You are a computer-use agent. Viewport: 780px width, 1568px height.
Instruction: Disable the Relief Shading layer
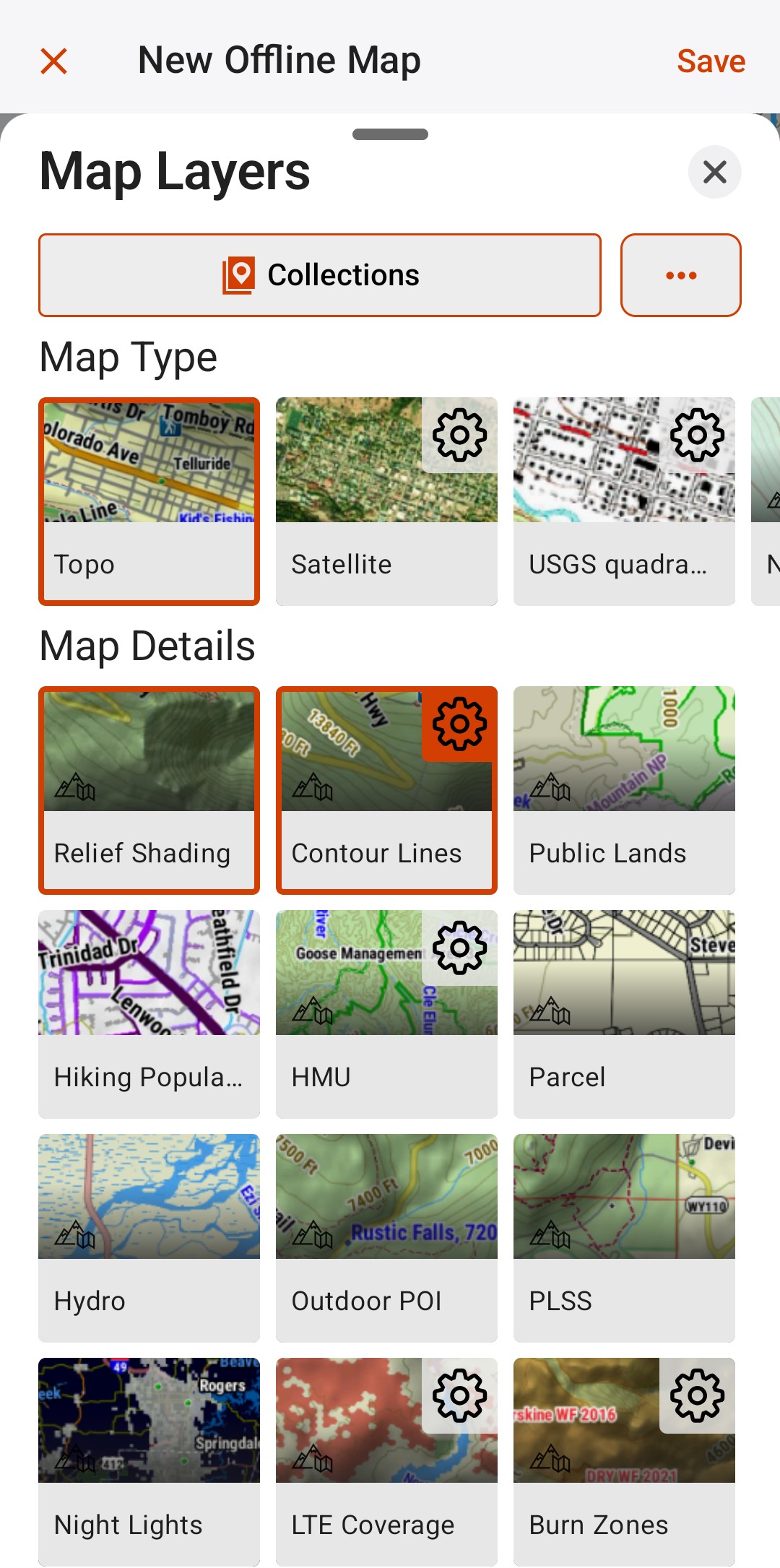coord(149,790)
